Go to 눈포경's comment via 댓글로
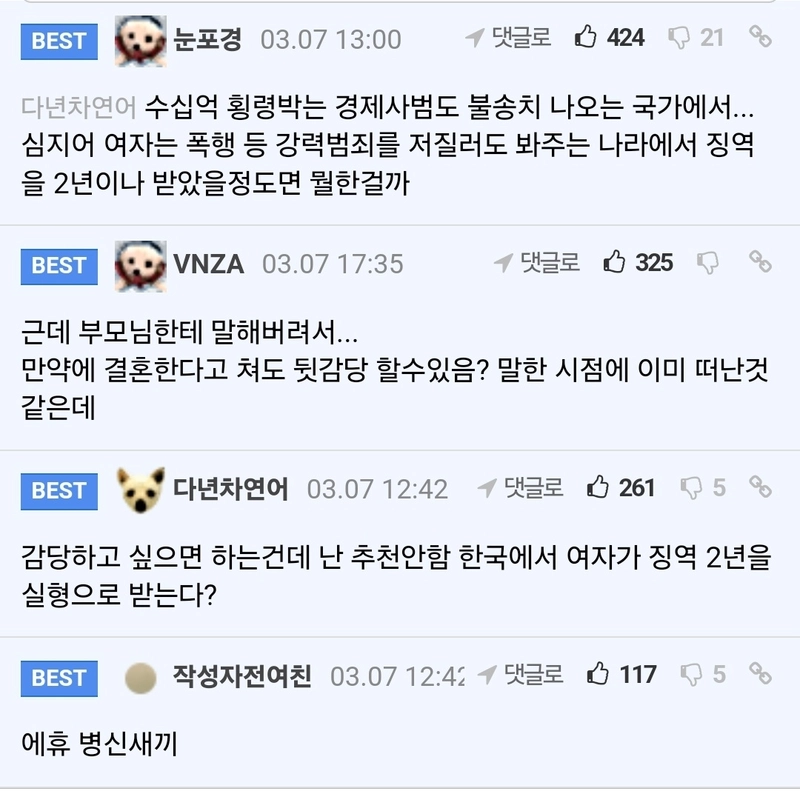 click(x=510, y=38)
